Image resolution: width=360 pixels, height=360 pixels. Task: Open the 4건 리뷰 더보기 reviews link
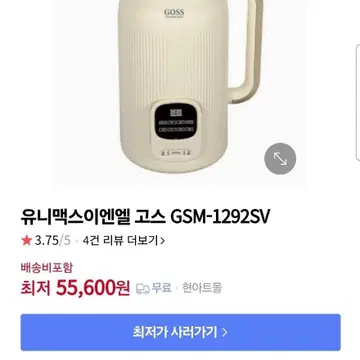pyautogui.click(x=124, y=240)
